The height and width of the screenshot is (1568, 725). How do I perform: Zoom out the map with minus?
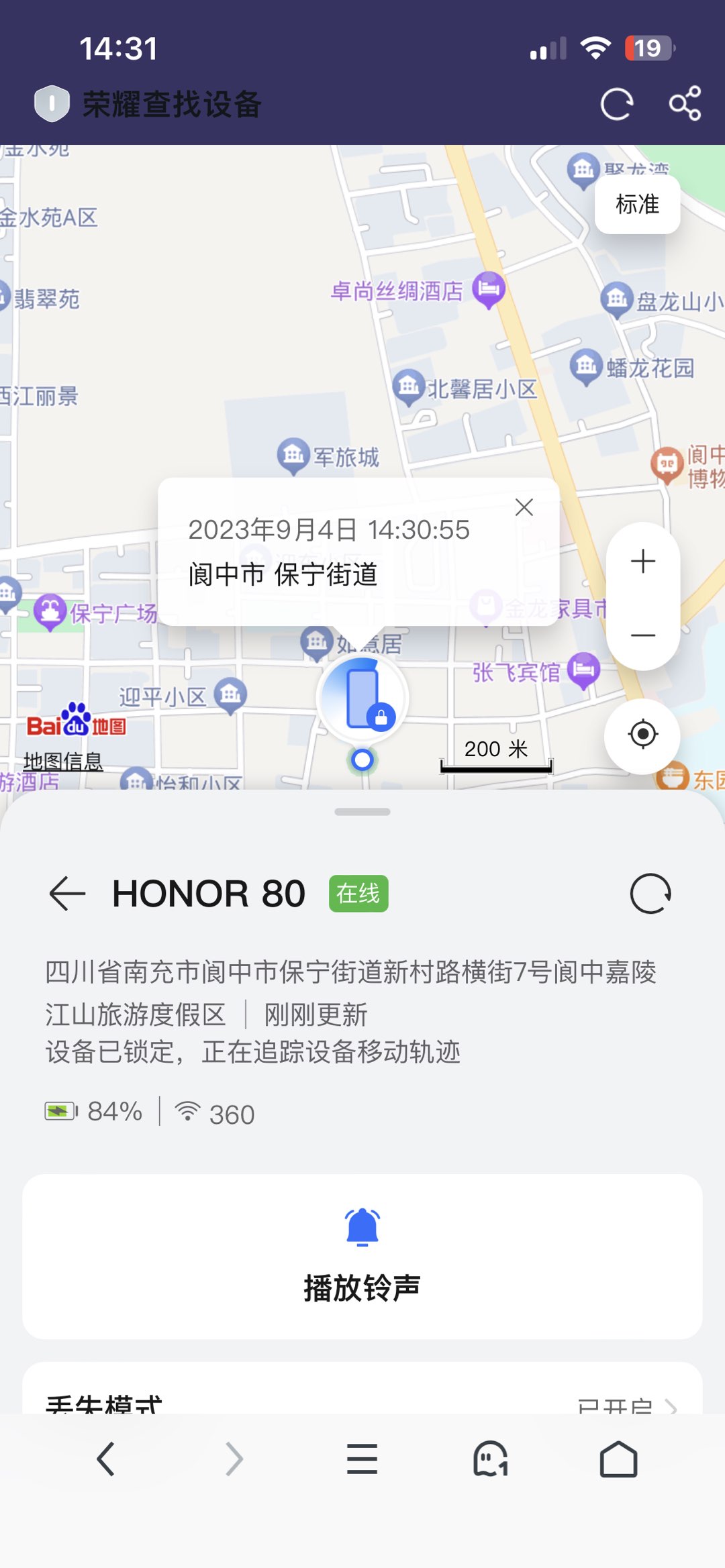642,635
